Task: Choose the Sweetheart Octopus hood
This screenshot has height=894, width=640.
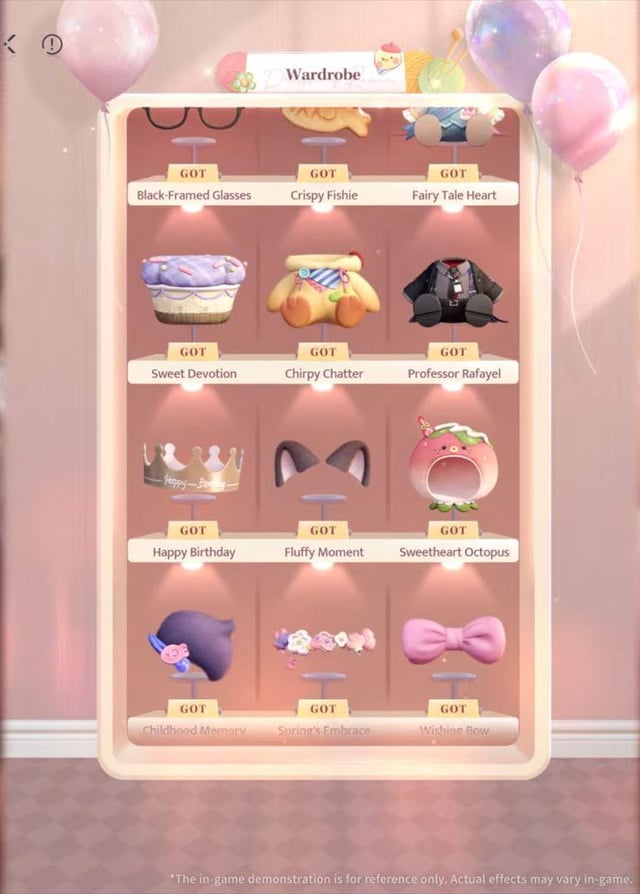Action: click(452, 466)
